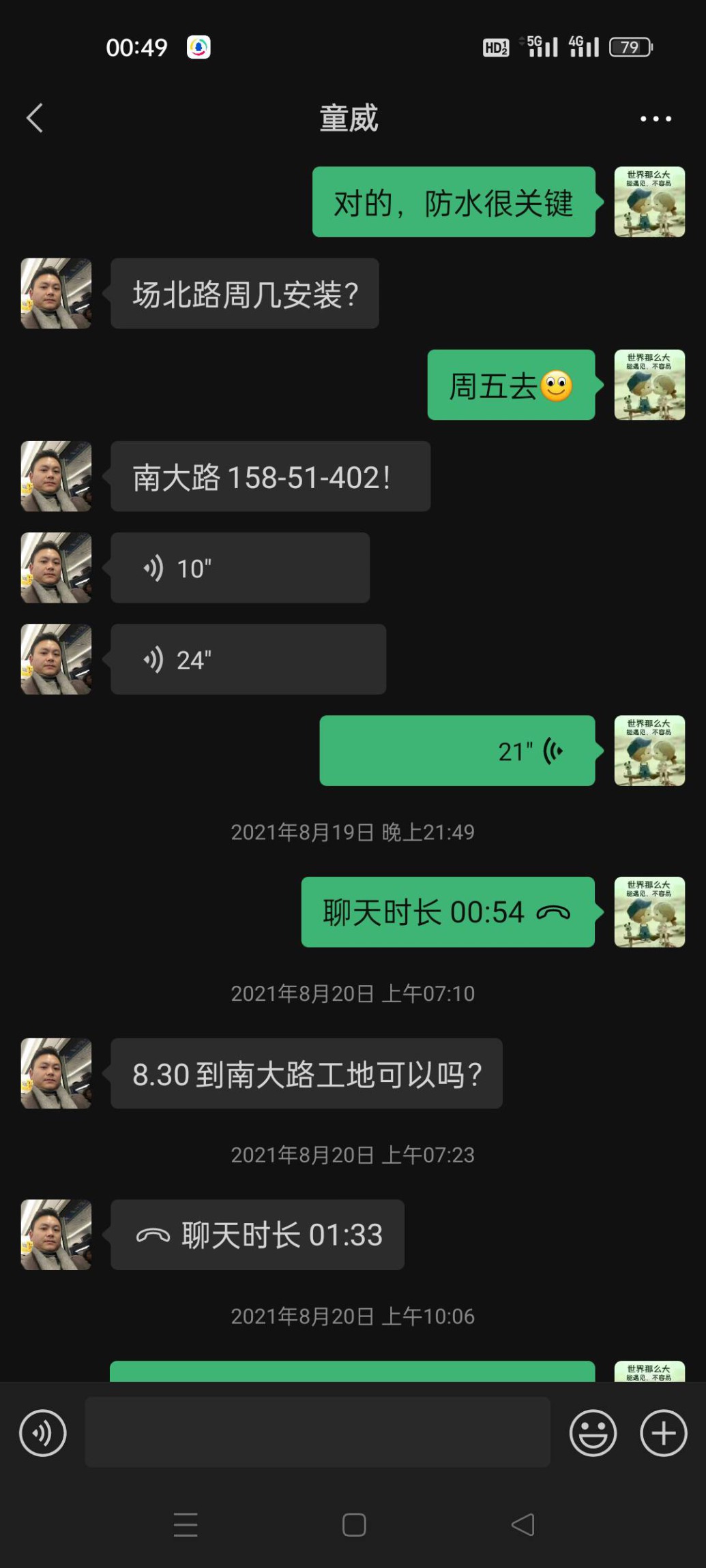Tap the system home button

(354, 1524)
